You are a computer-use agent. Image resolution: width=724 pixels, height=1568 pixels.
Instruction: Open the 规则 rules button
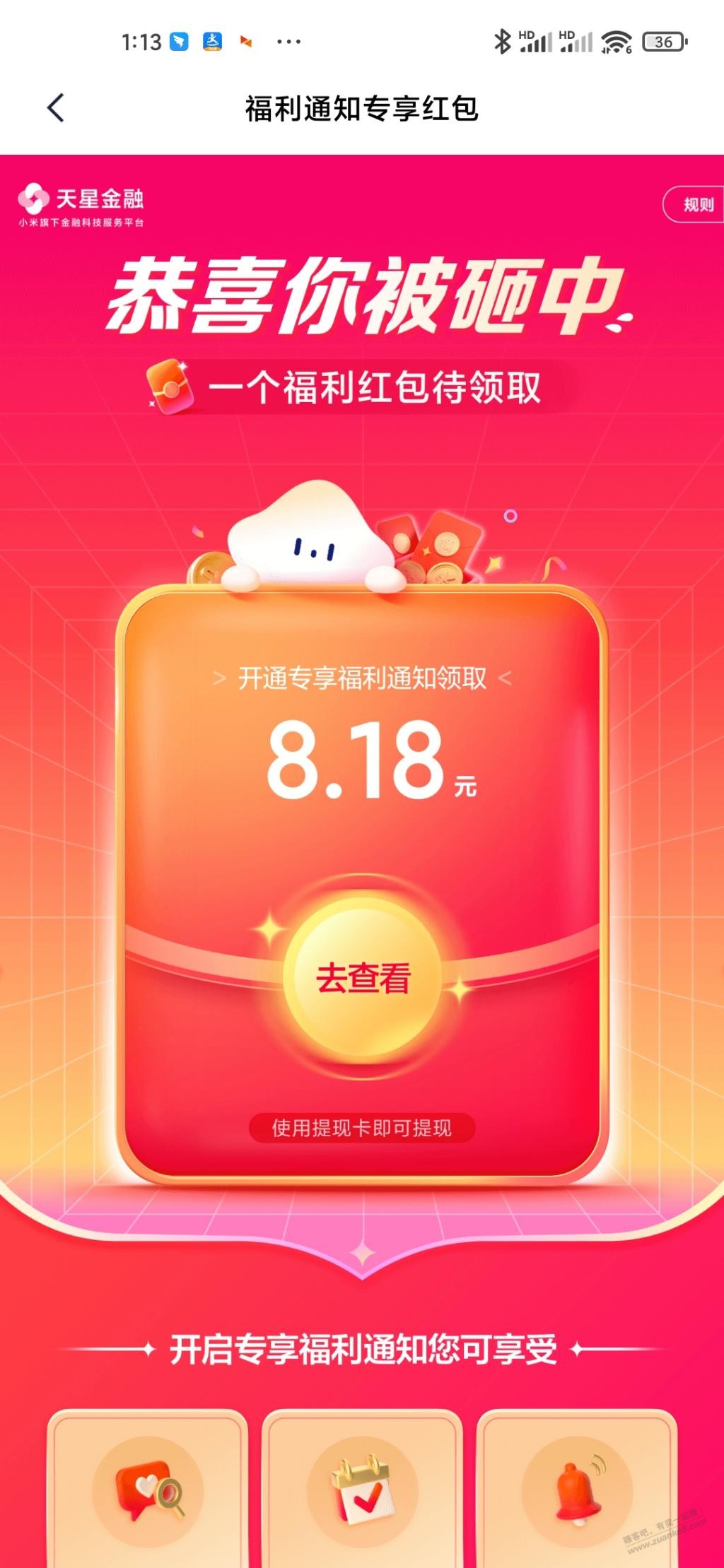coord(696,205)
